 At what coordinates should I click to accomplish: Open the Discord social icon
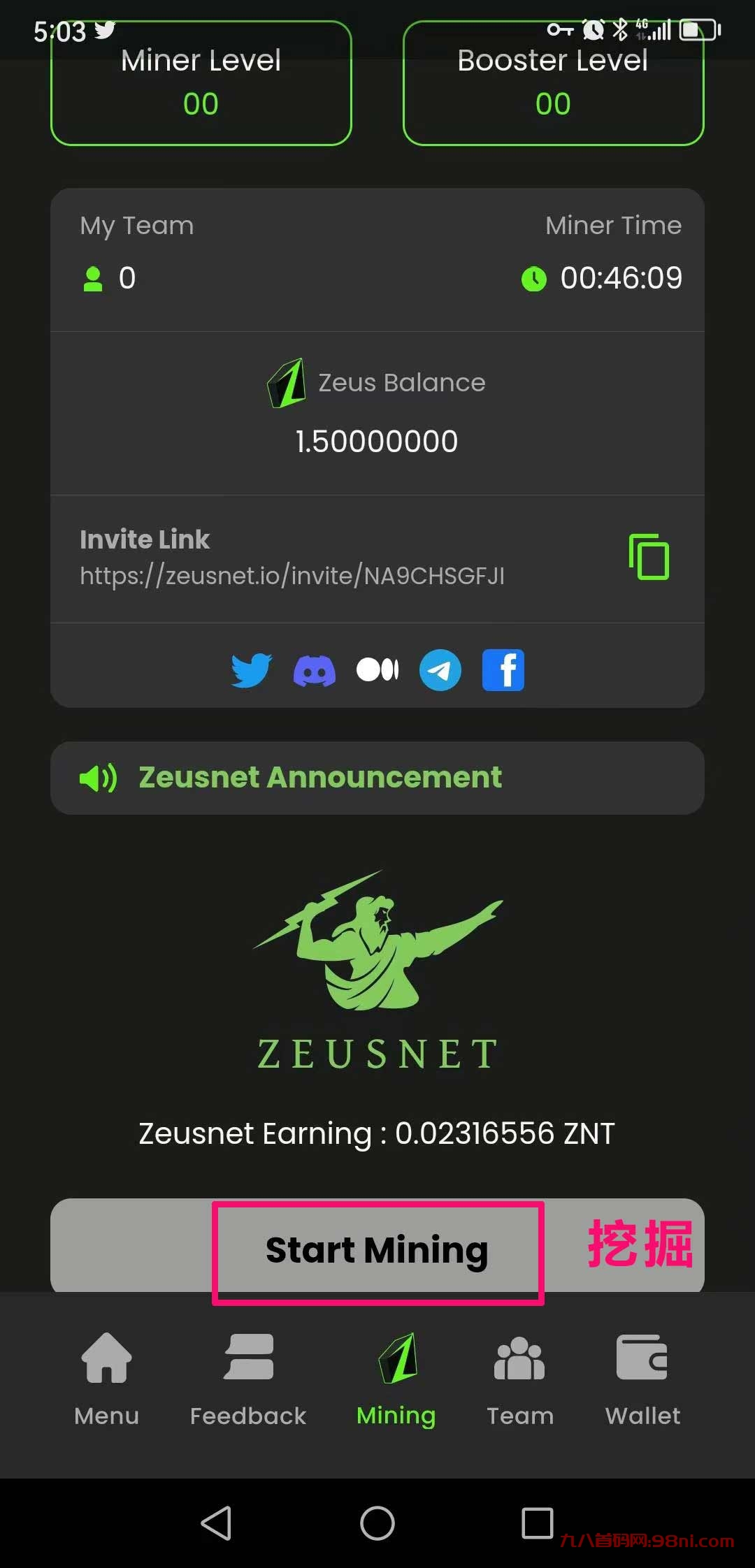314,670
